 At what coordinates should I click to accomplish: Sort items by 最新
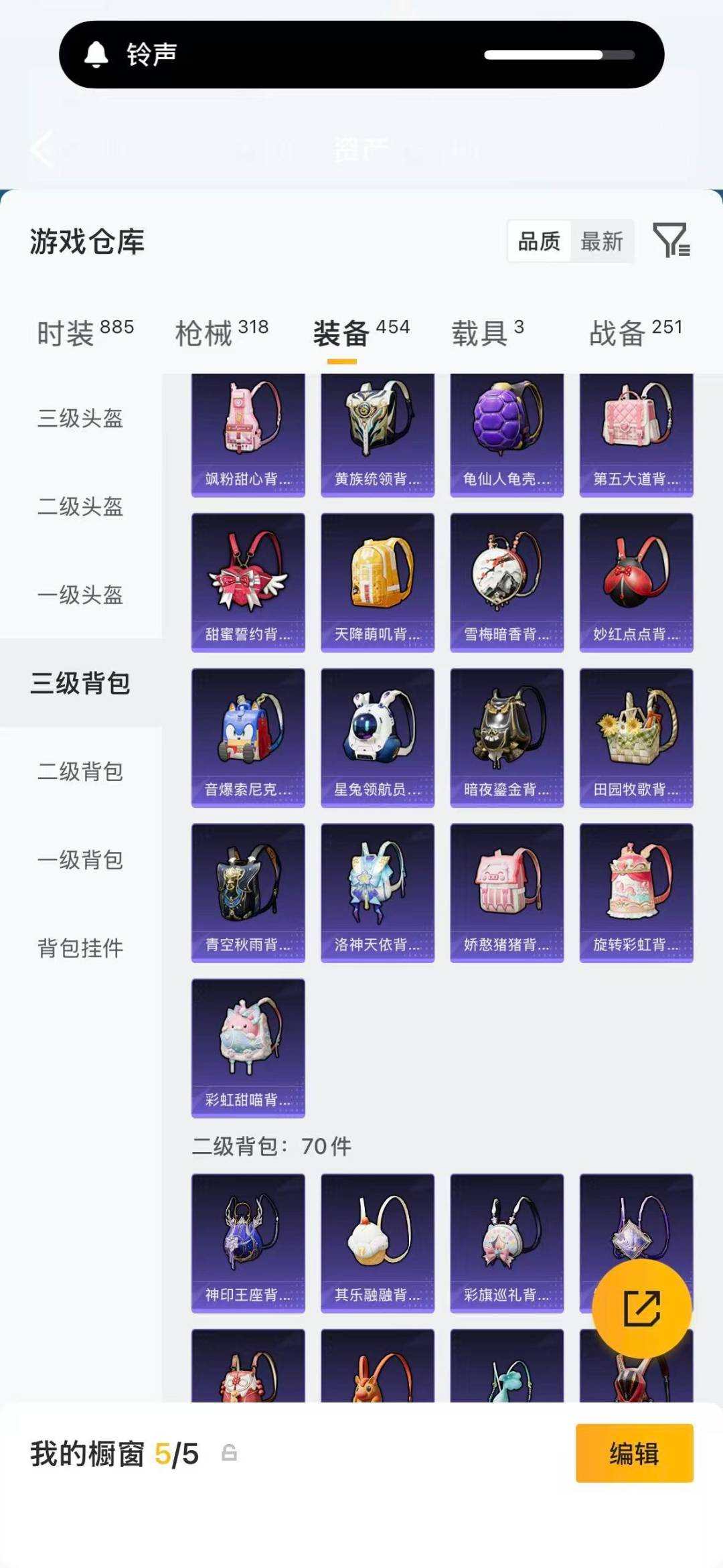click(602, 241)
